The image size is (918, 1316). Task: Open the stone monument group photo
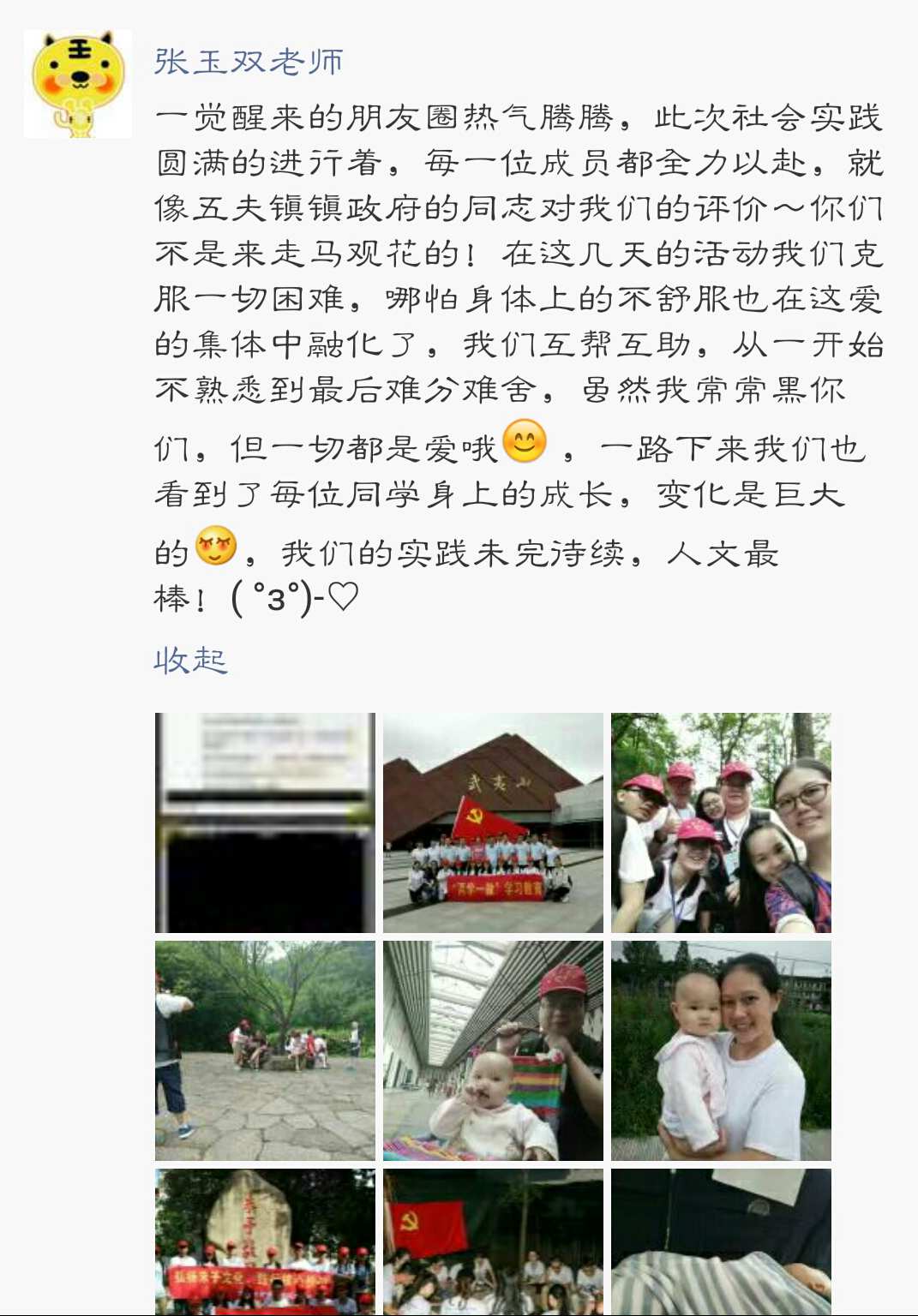(265, 1242)
